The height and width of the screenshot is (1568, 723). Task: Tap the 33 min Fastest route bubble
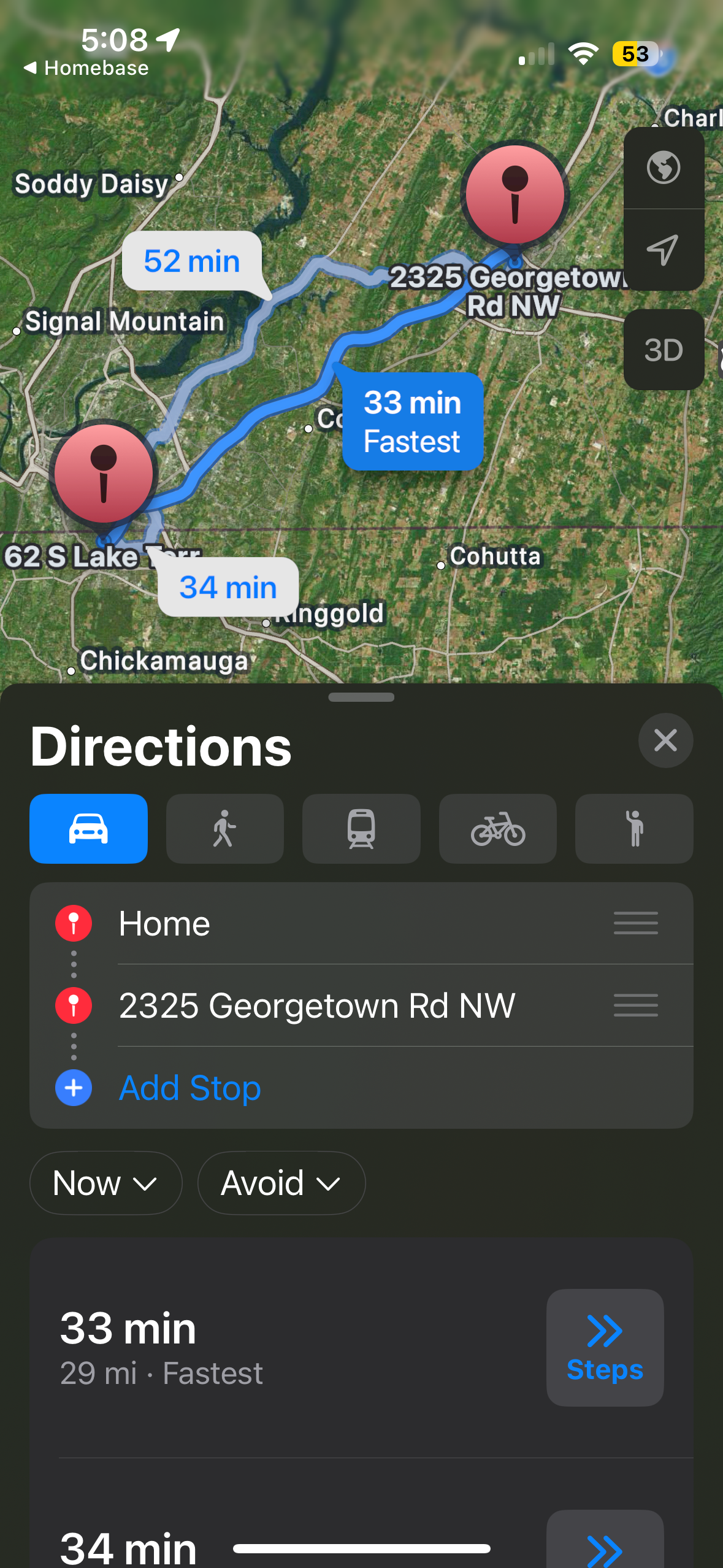point(412,422)
